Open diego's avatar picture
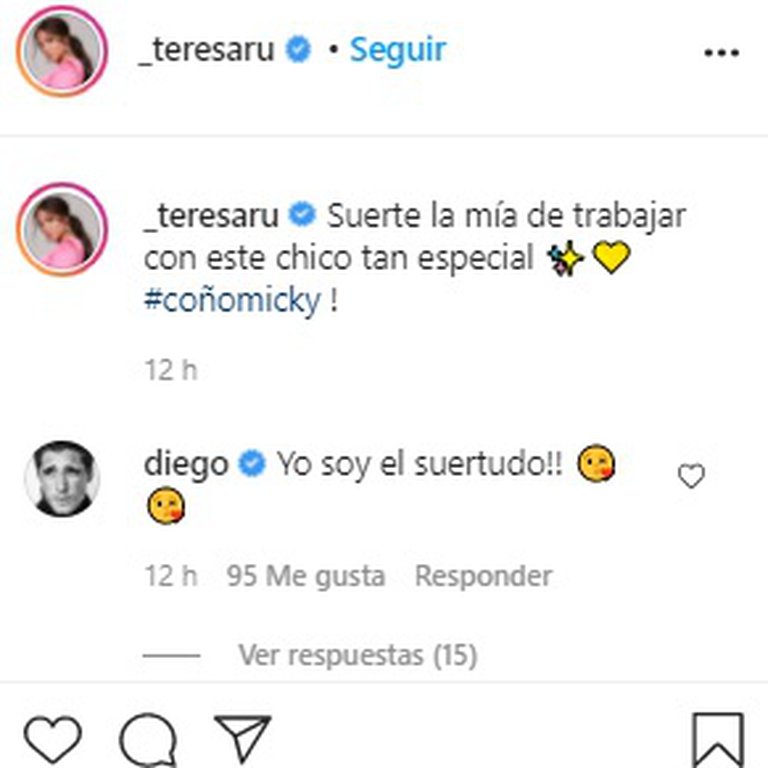This screenshot has height=768, width=768. (x=62, y=478)
